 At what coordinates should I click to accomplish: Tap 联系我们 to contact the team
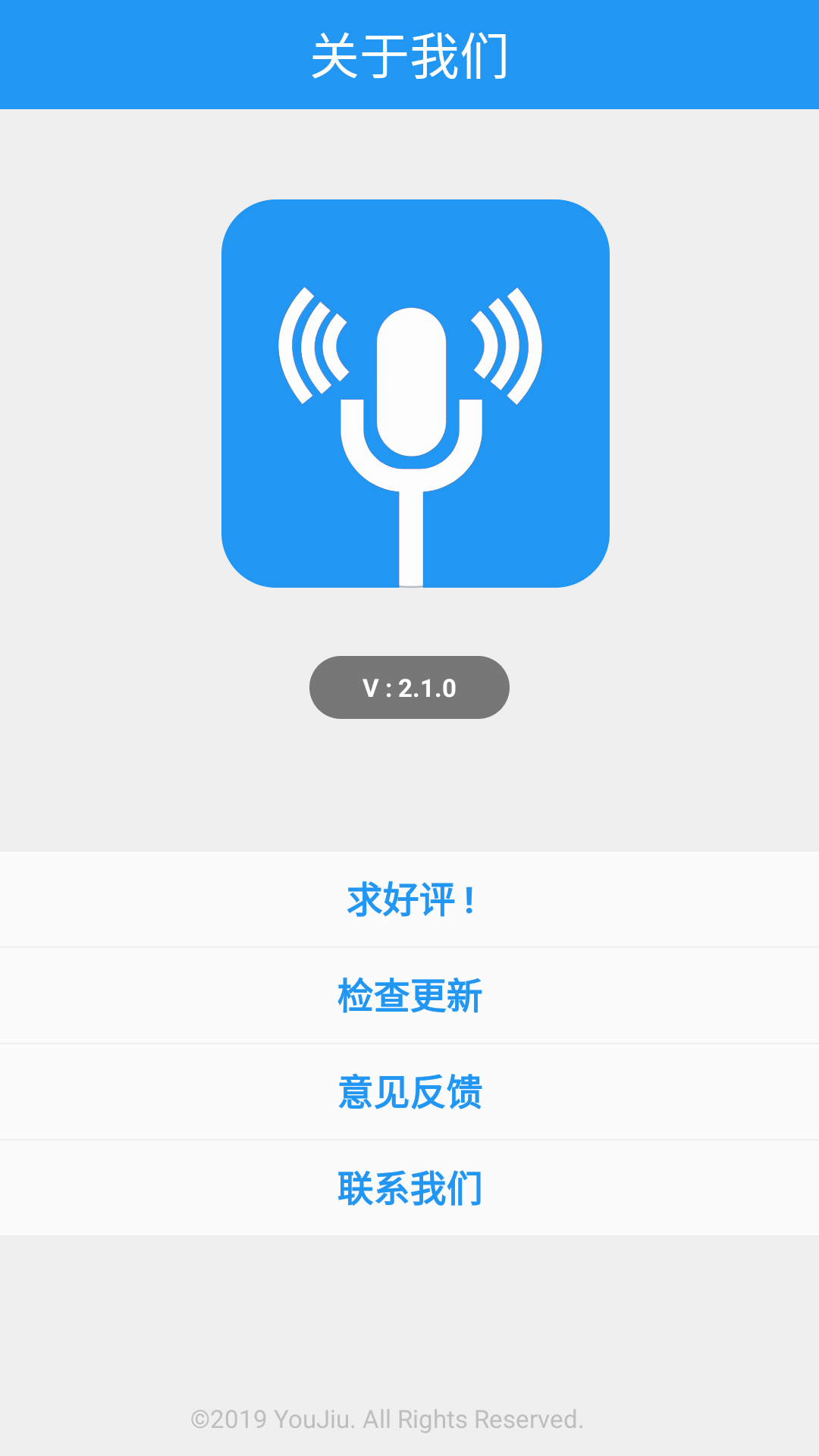[x=409, y=1188]
